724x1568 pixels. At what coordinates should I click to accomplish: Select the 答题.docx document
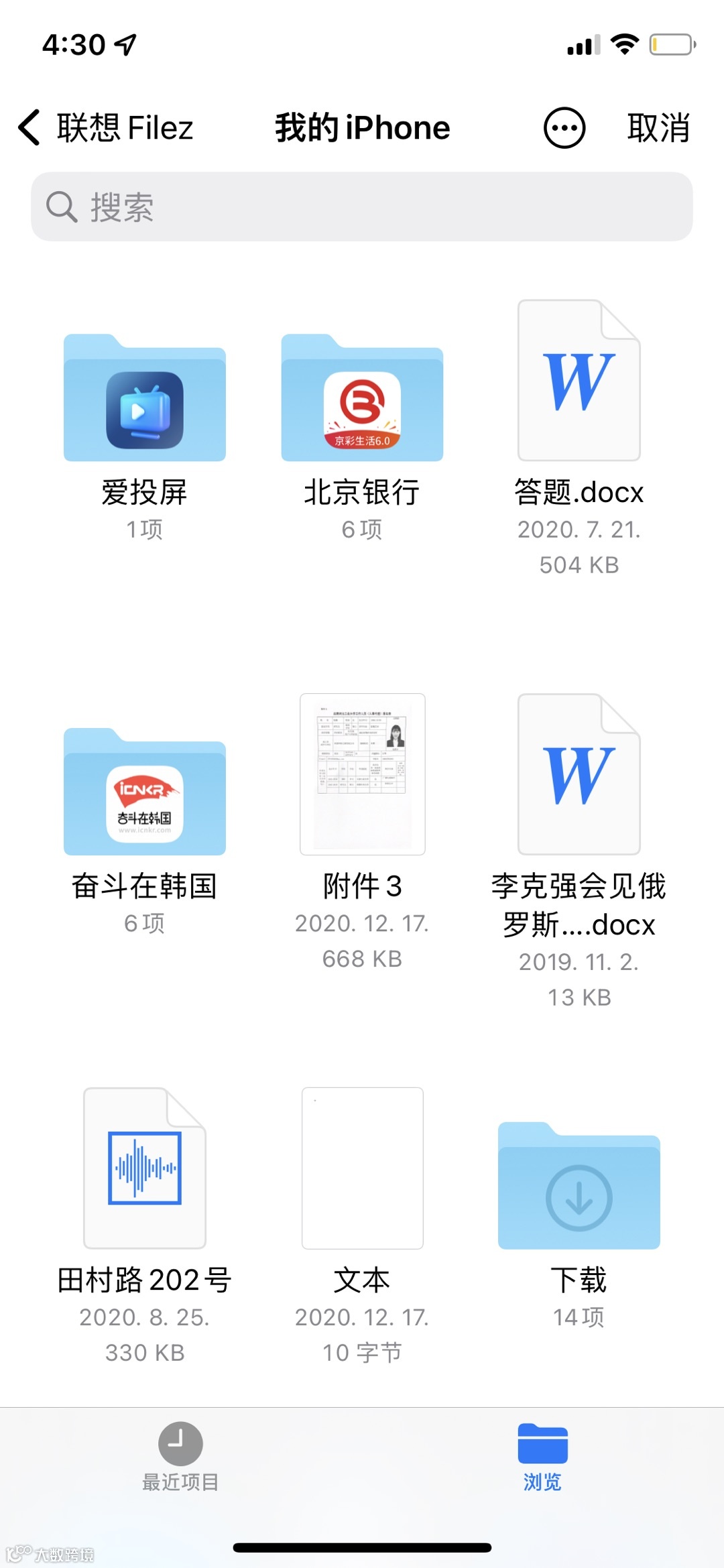[x=579, y=382]
